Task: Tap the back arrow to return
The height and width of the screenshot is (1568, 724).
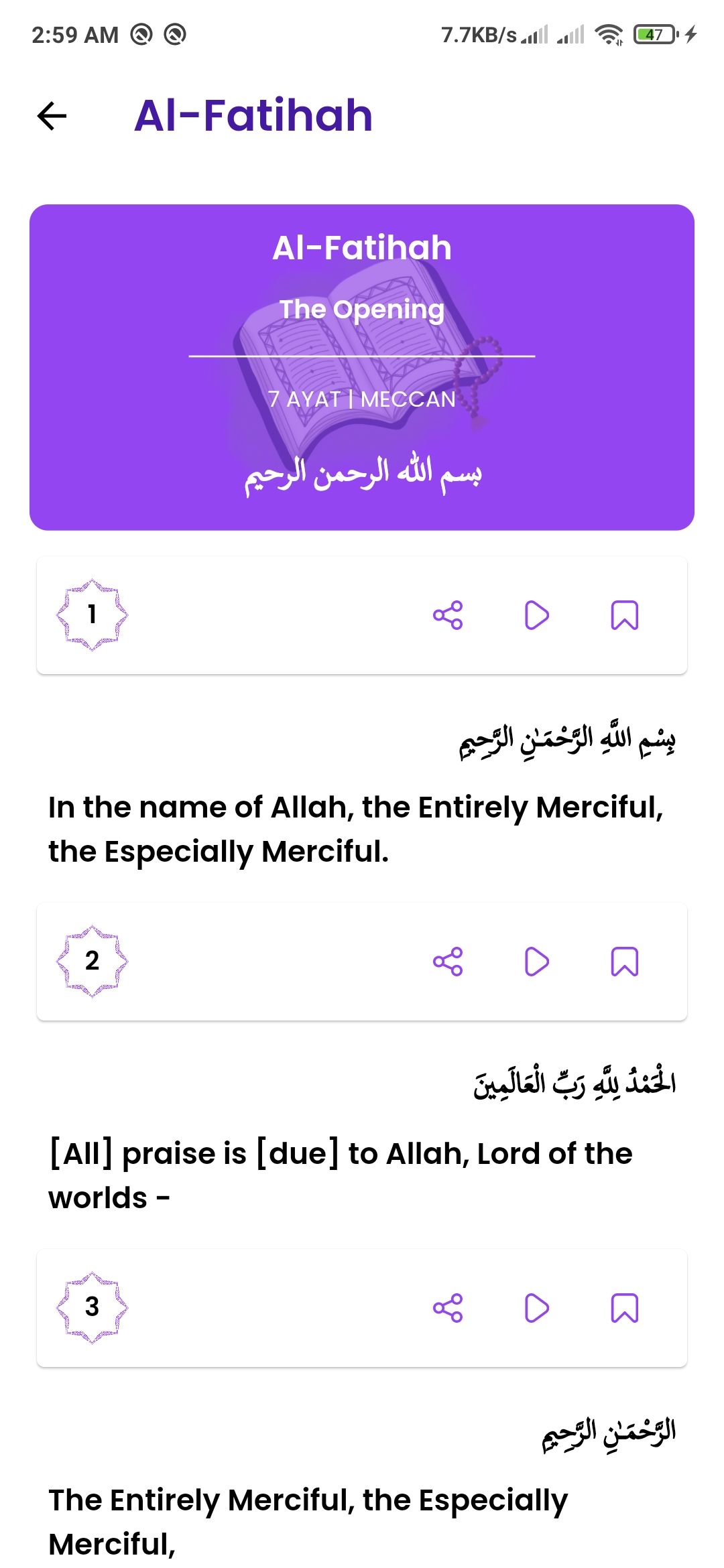Action: 51,115
